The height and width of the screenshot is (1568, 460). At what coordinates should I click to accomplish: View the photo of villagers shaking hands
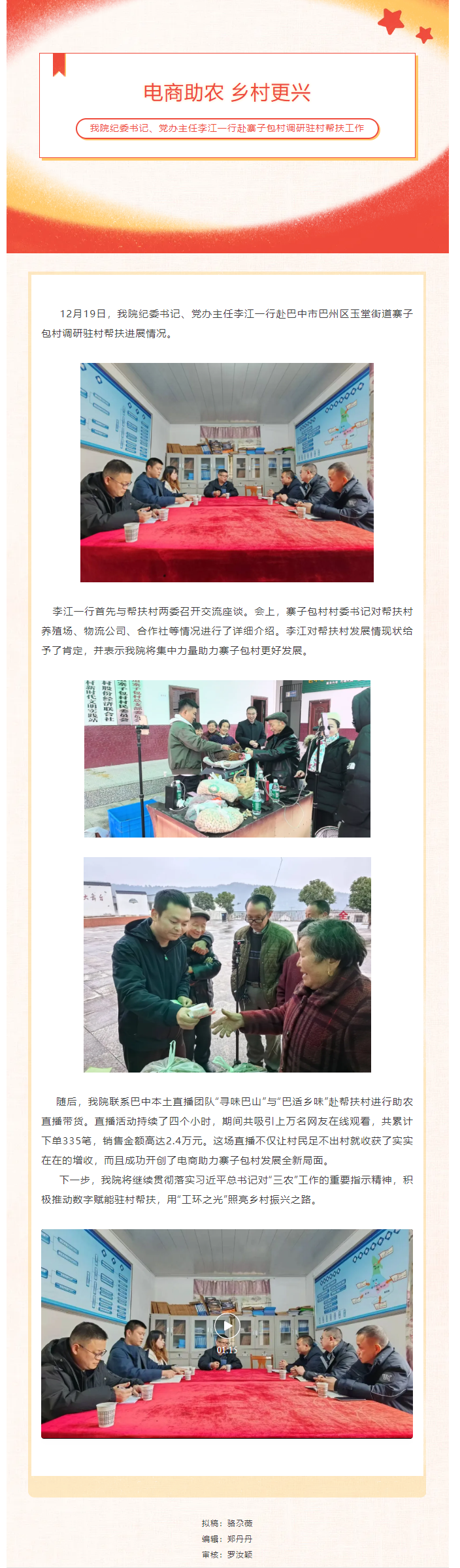tap(227, 964)
